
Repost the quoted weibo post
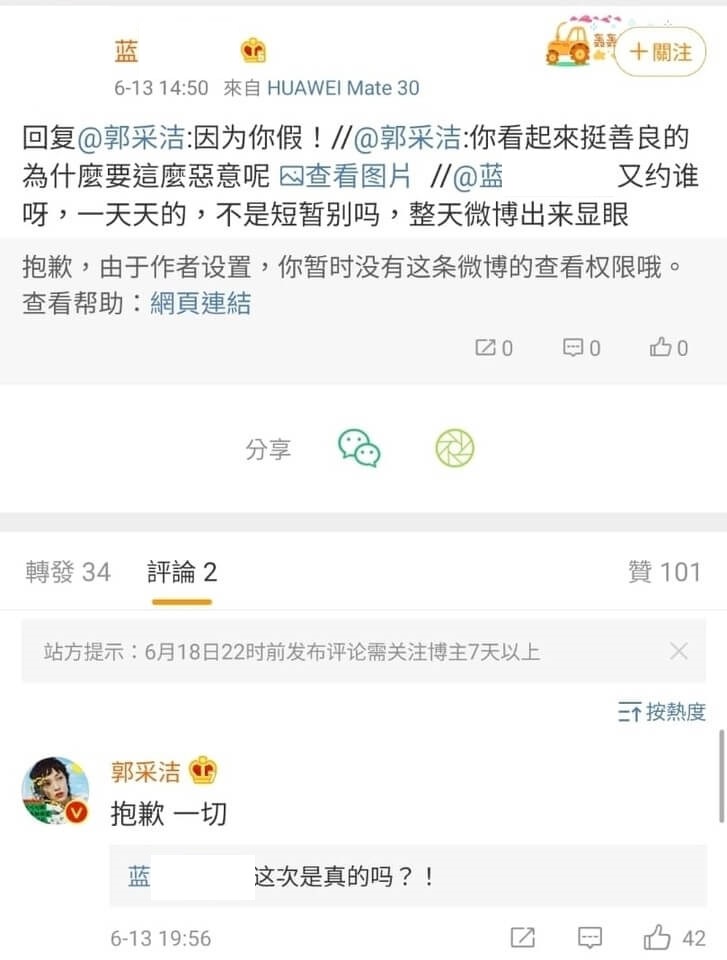(x=493, y=348)
